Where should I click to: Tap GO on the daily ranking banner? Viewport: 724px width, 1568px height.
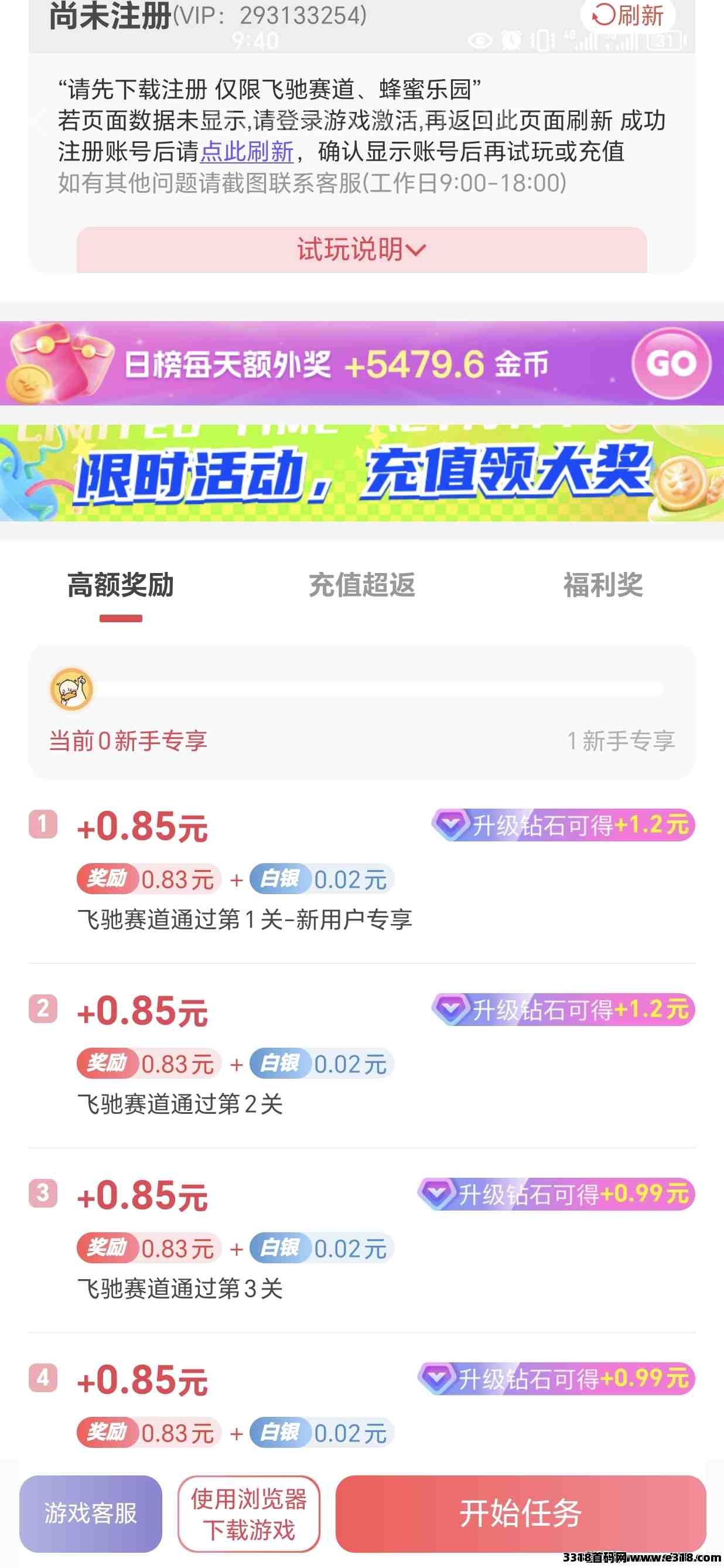click(x=671, y=363)
